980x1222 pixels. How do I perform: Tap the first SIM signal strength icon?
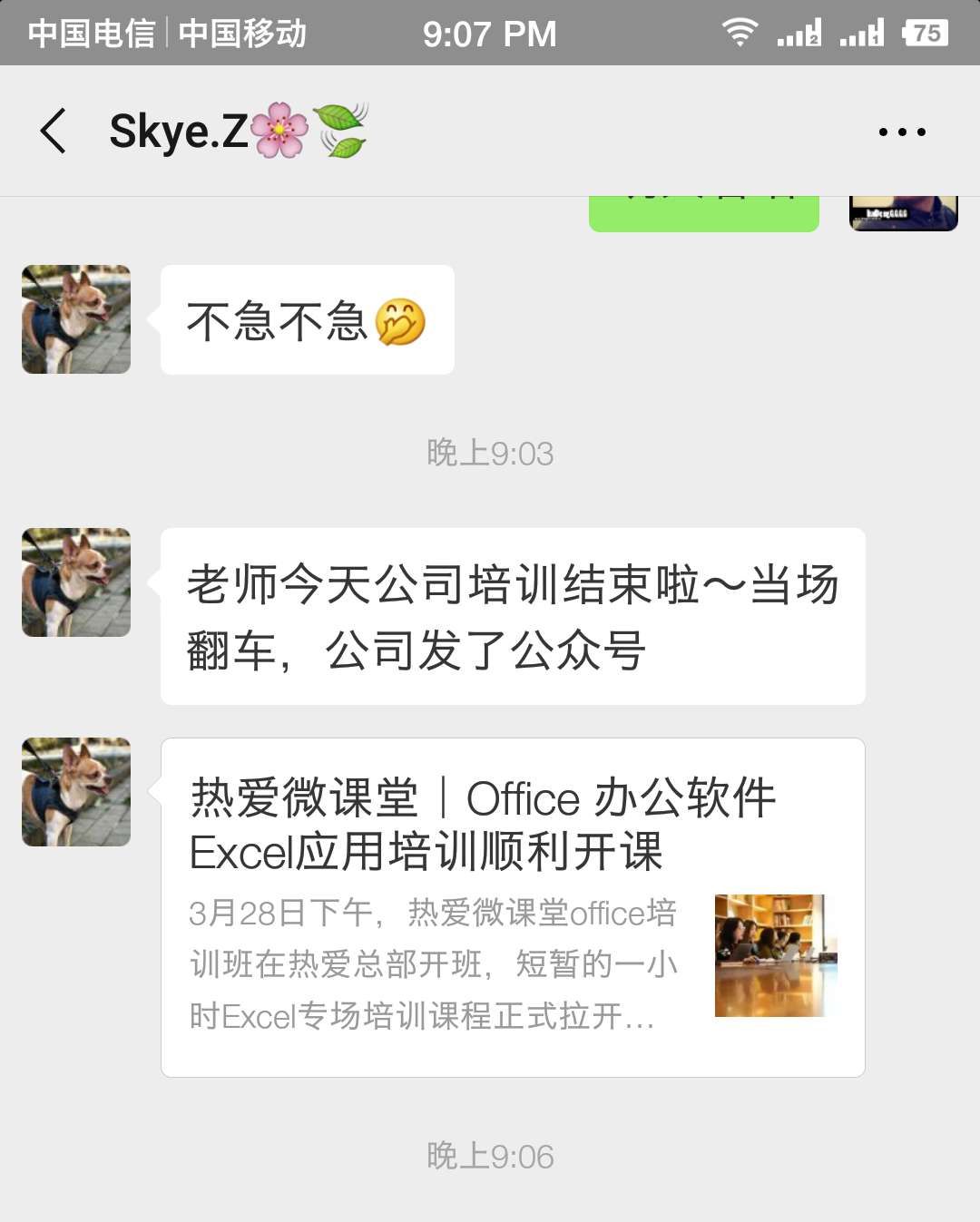click(799, 33)
